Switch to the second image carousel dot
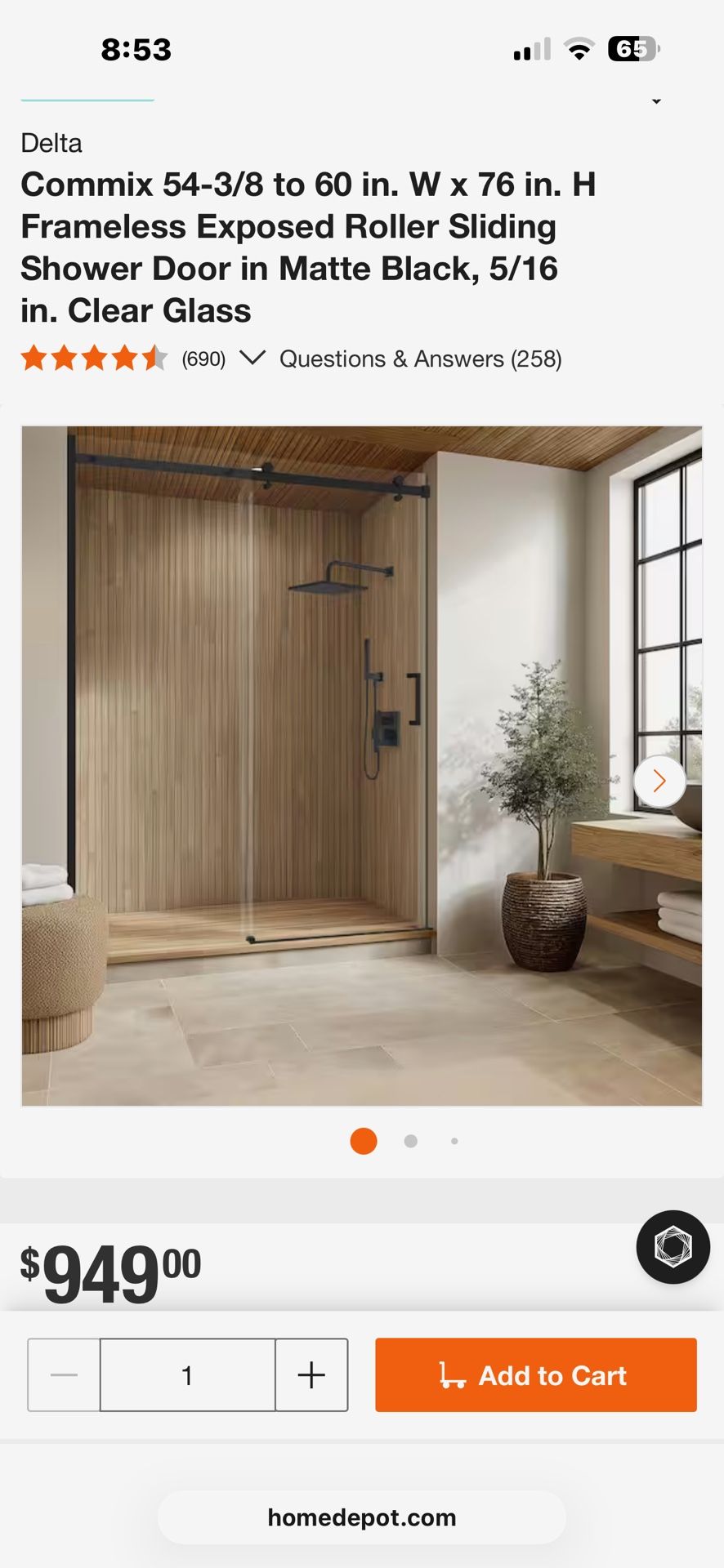This screenshot has width=724, height=1568. coord(410,1141)
